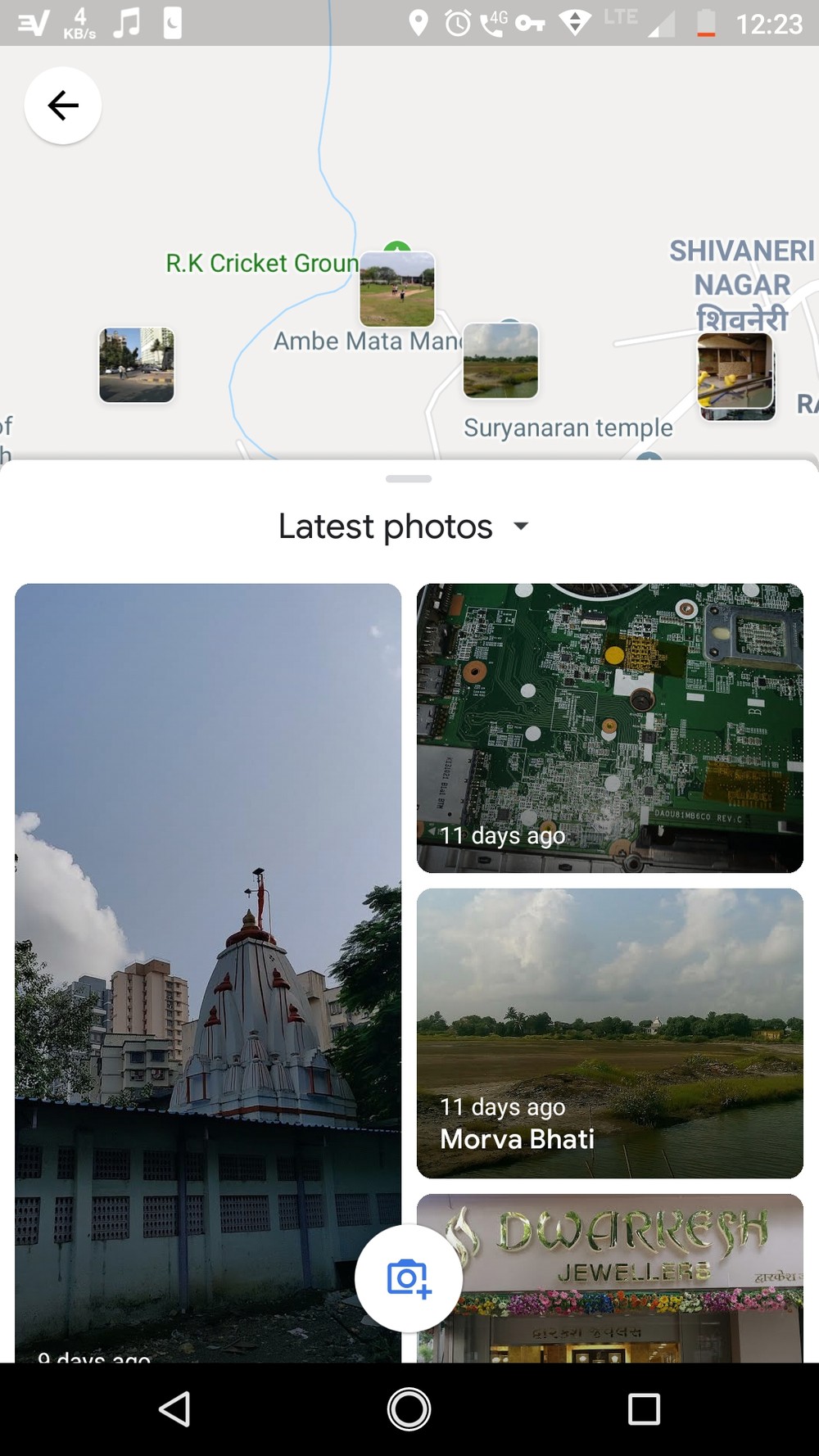This screenshot has height=1456, width=819.
Task: Open the recent apps overview
Action: (x=644, y=1409)
